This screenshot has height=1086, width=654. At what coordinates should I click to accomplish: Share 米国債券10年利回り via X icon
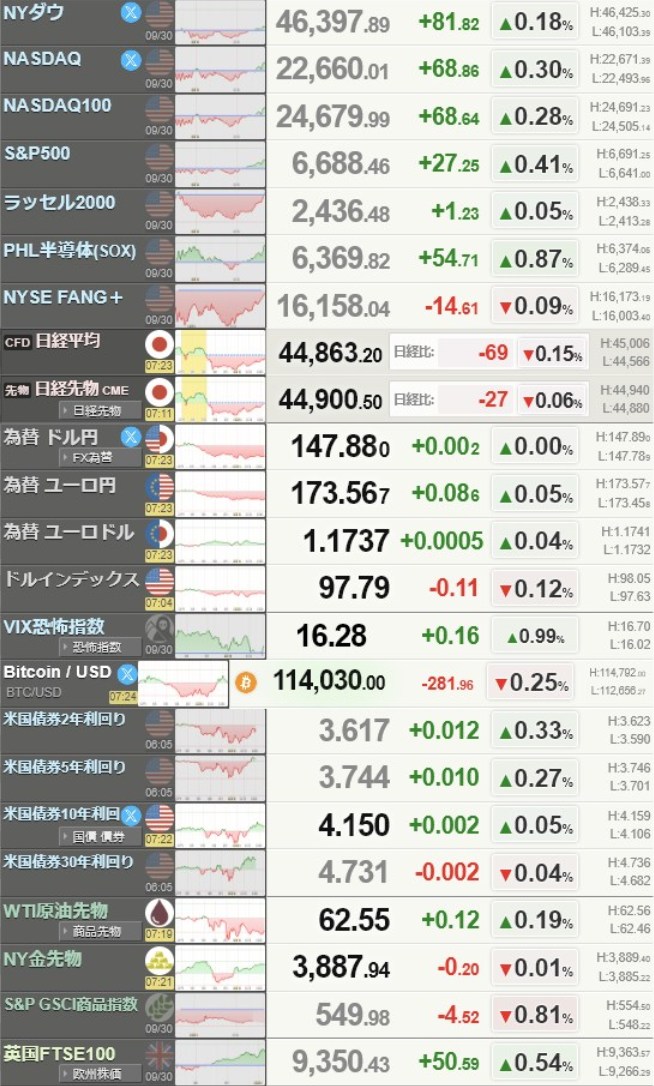[x=130, y=814]
